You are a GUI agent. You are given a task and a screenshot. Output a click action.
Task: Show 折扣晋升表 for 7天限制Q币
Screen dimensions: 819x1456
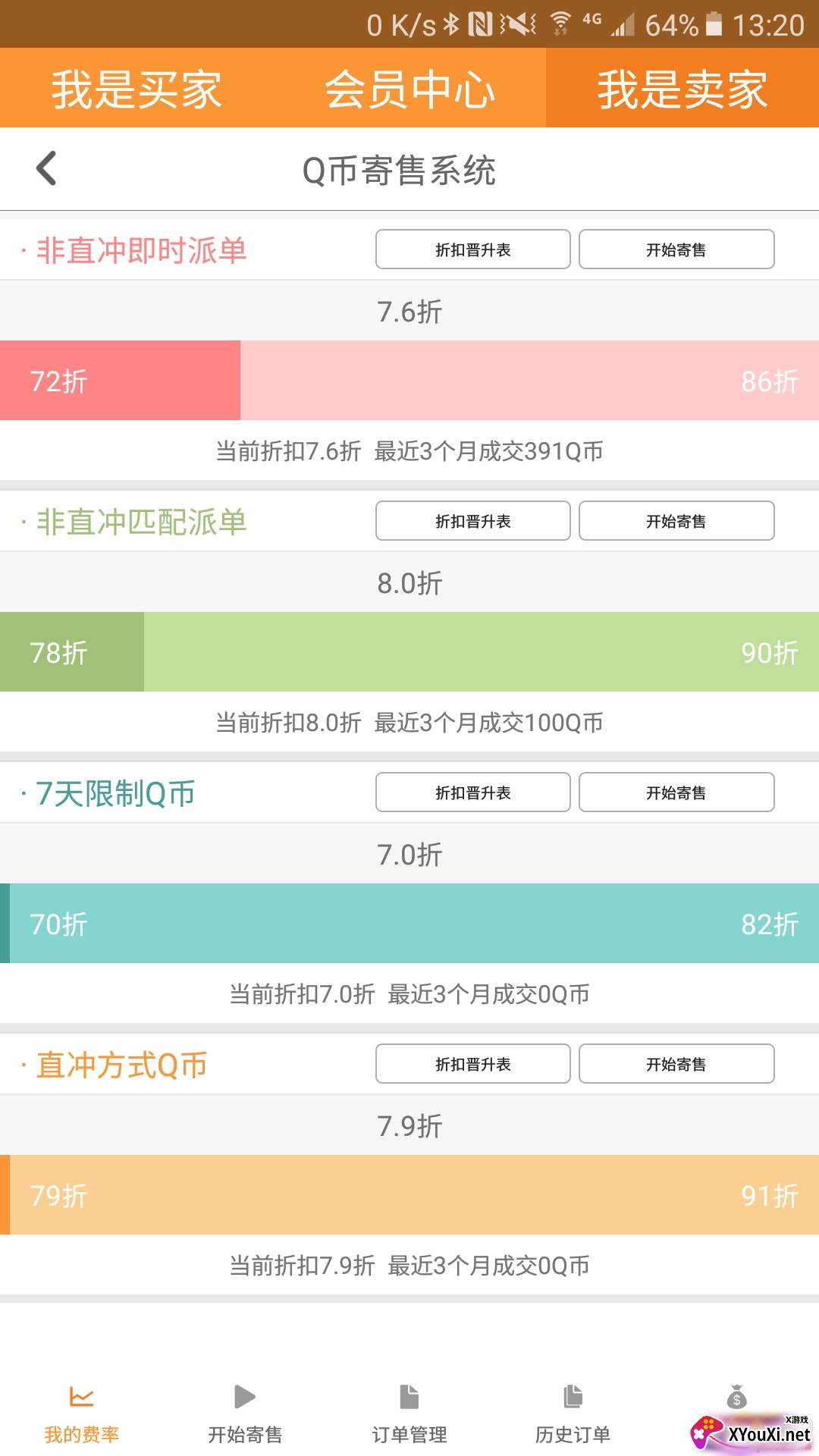[472, 792]
